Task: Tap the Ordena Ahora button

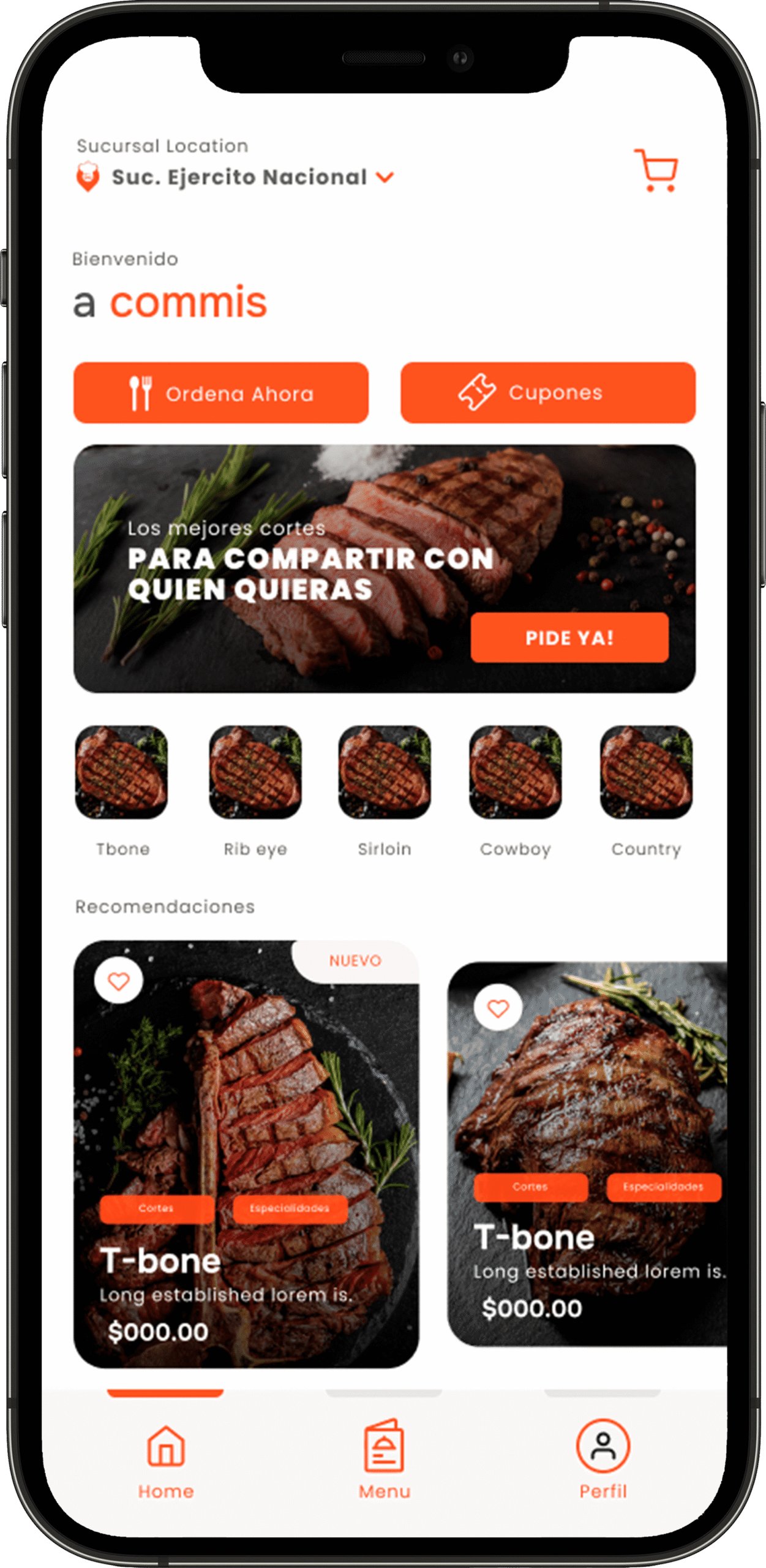Action: coord(221,393)
